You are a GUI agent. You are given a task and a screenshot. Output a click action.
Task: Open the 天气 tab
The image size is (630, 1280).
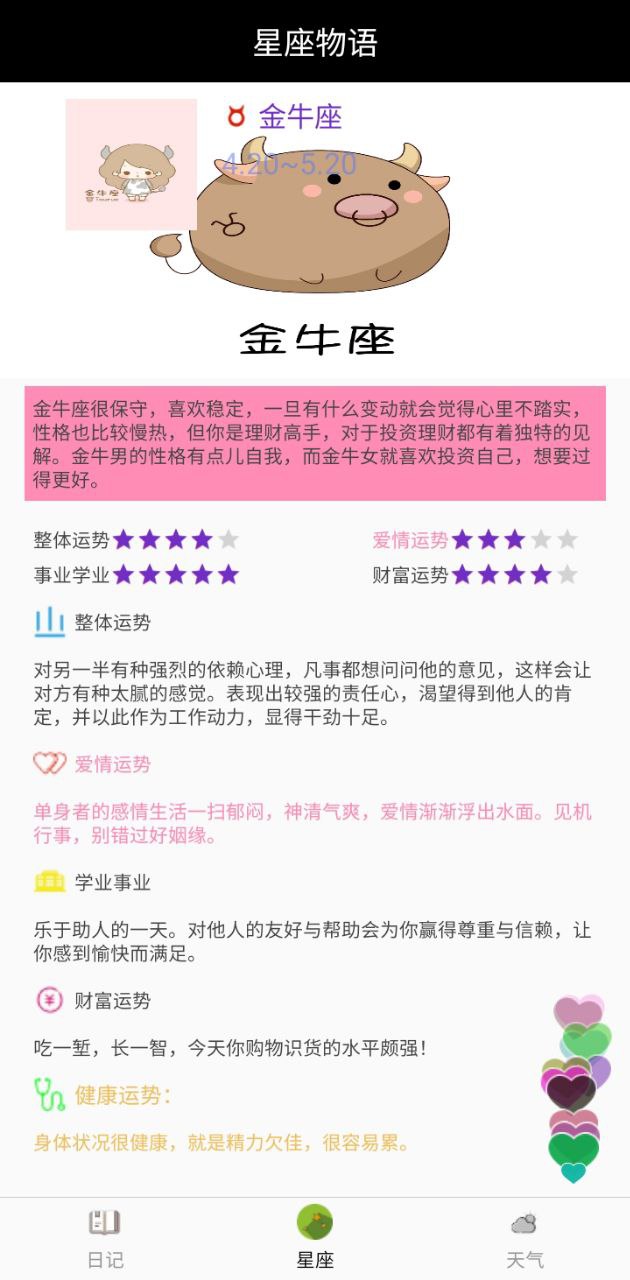tap(524, 1238)
